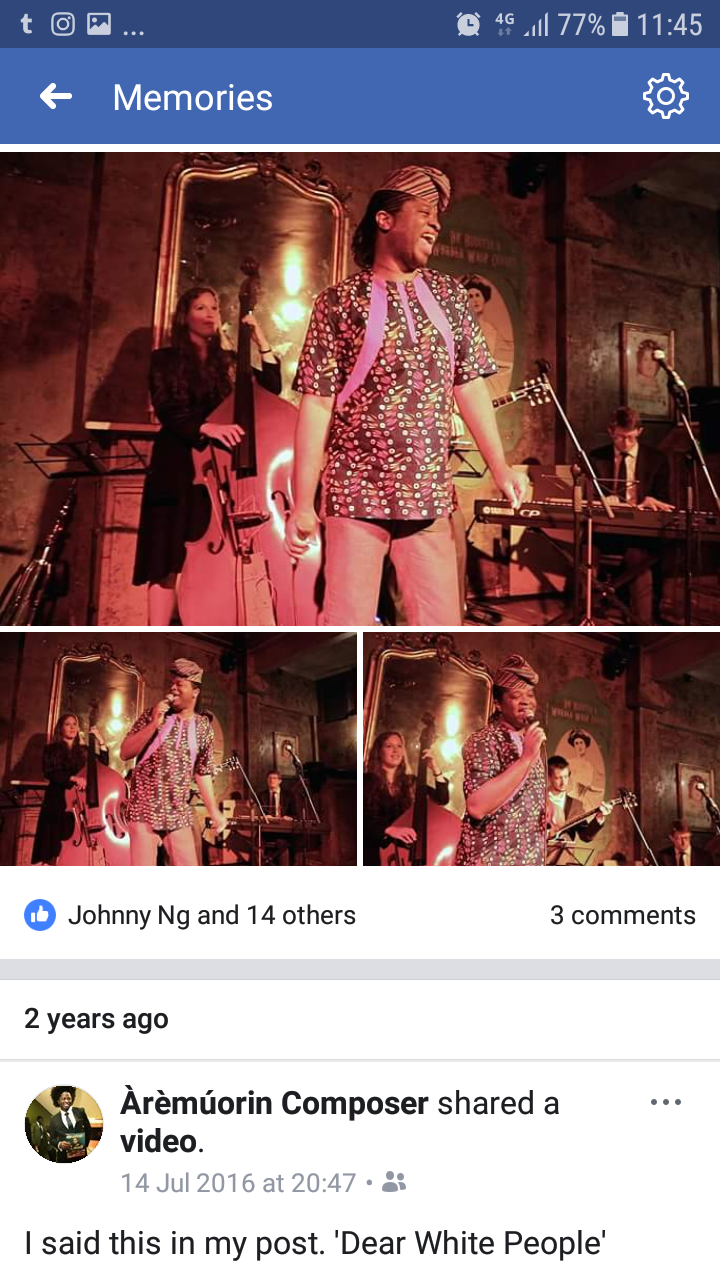The height and width of the screenshot is (1280, 720).
Task: Open the post dated 14 Jul 2016
Action: pos(238,1183)
